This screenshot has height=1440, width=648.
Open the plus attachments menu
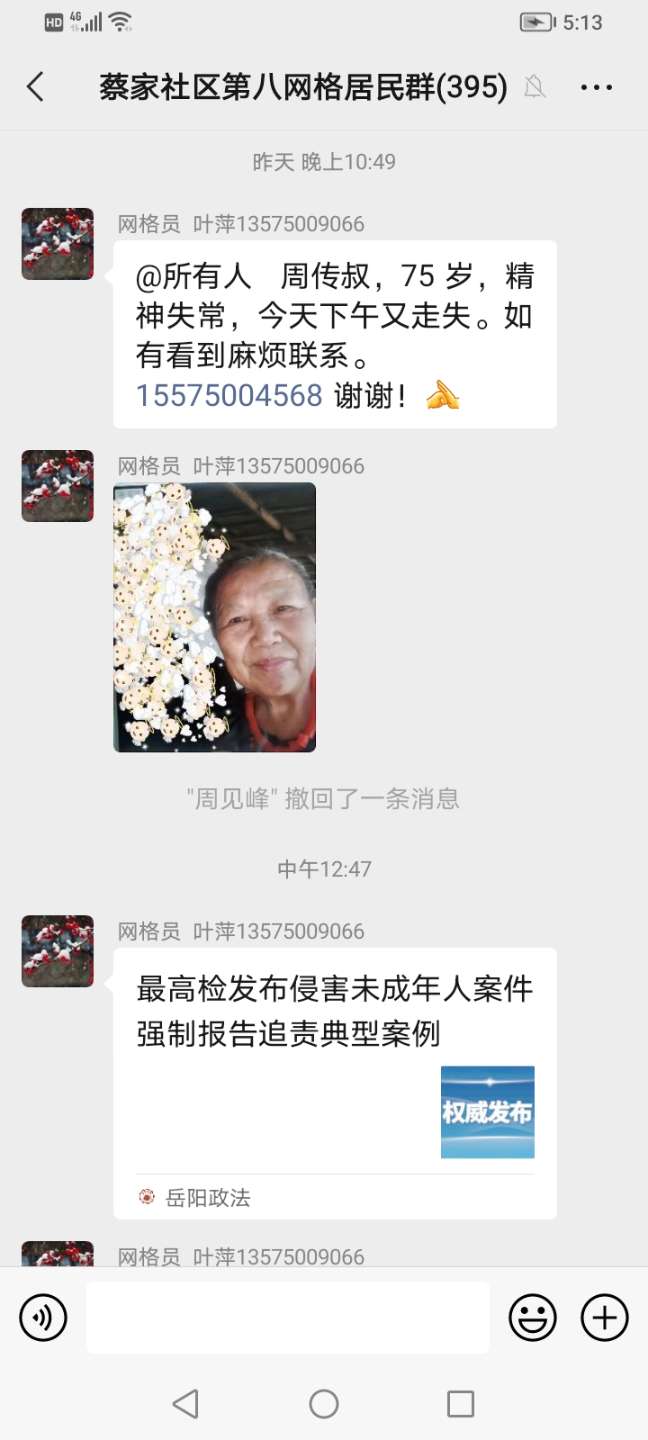click(x=605, y=1318)
